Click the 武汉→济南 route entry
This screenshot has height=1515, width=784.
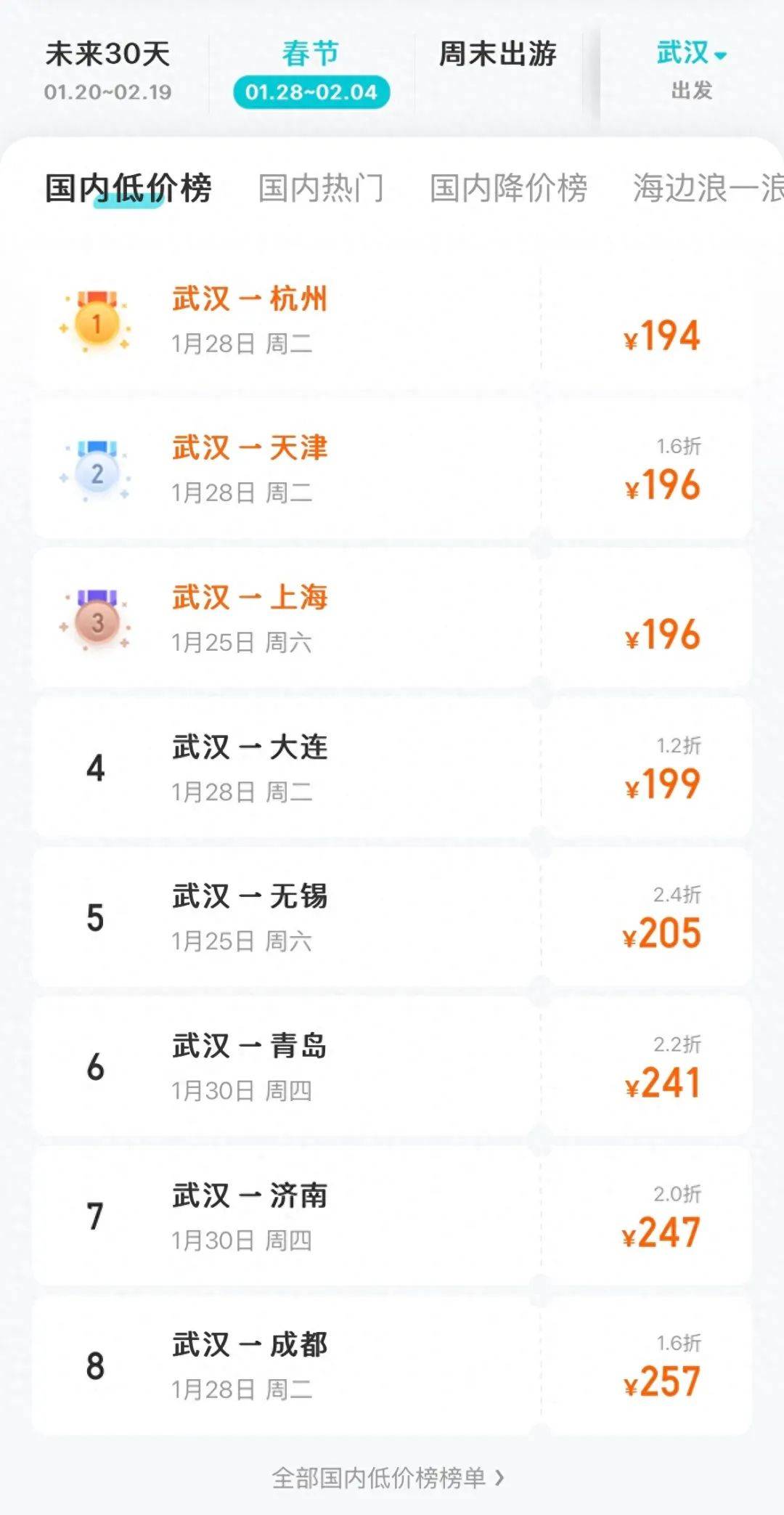[249, 1197]
